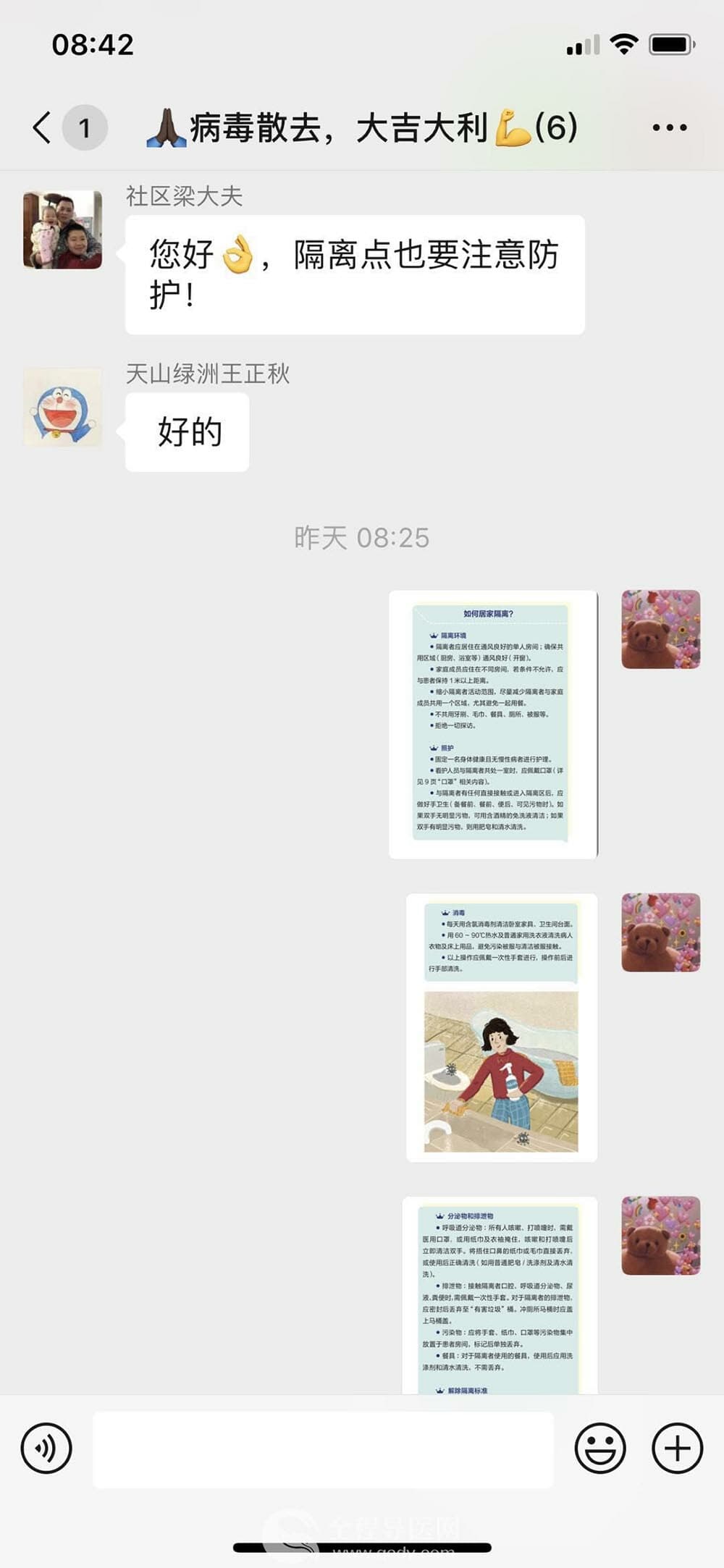Switch to voice message input

(46, 1449)
